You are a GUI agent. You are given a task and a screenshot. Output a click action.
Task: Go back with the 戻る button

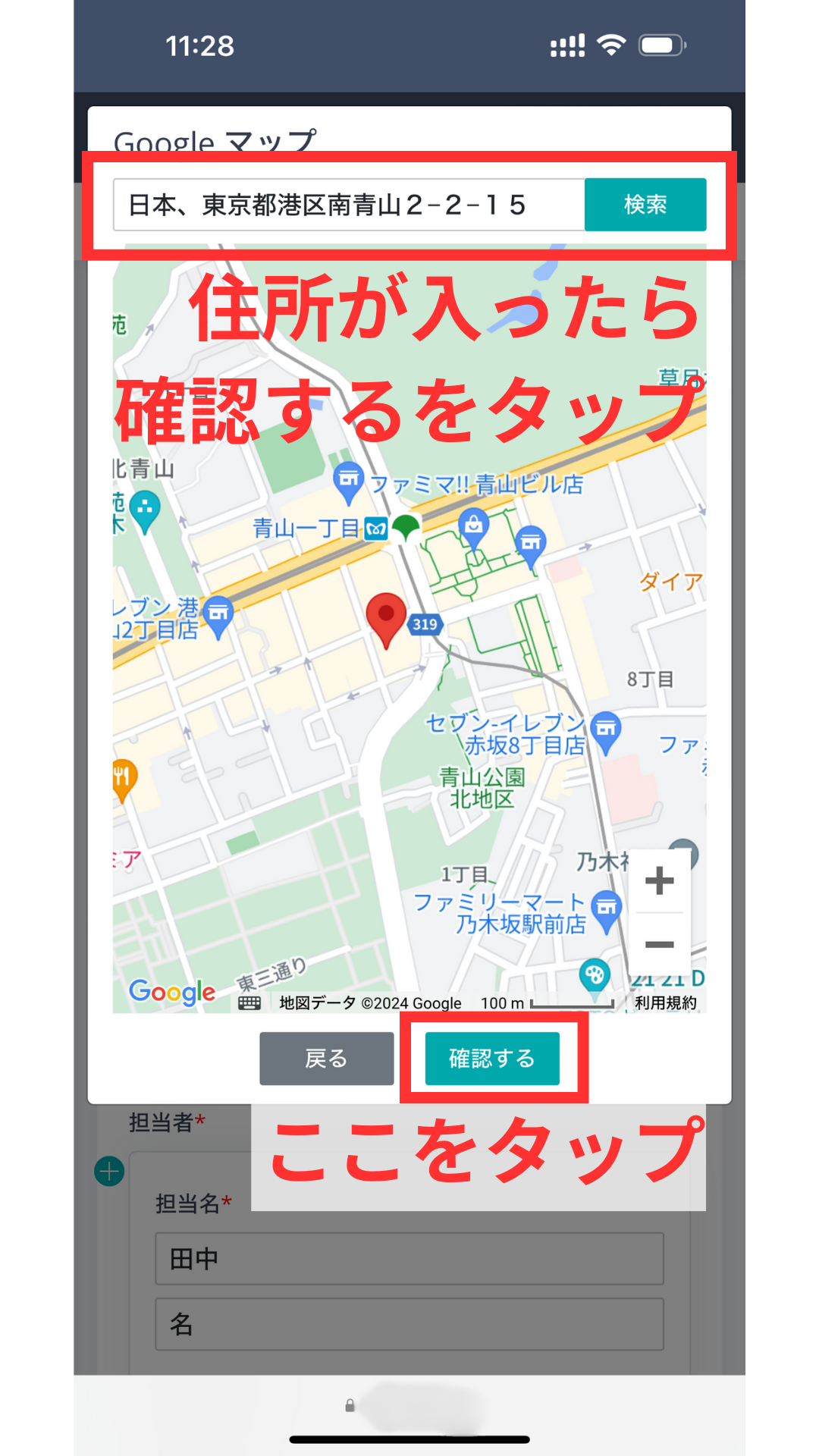coord(327,1058)
